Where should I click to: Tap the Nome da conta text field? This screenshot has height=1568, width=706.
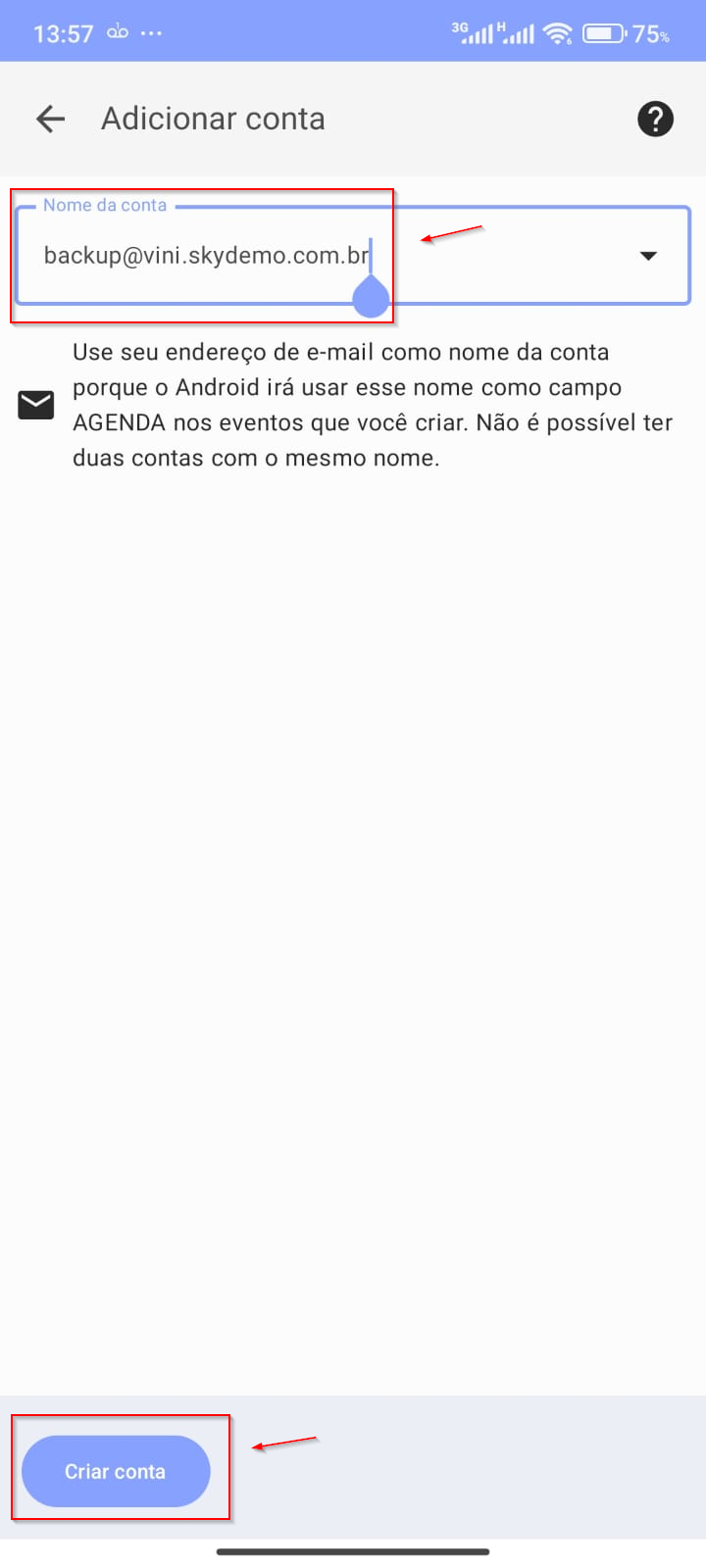[x=353, y=256]
